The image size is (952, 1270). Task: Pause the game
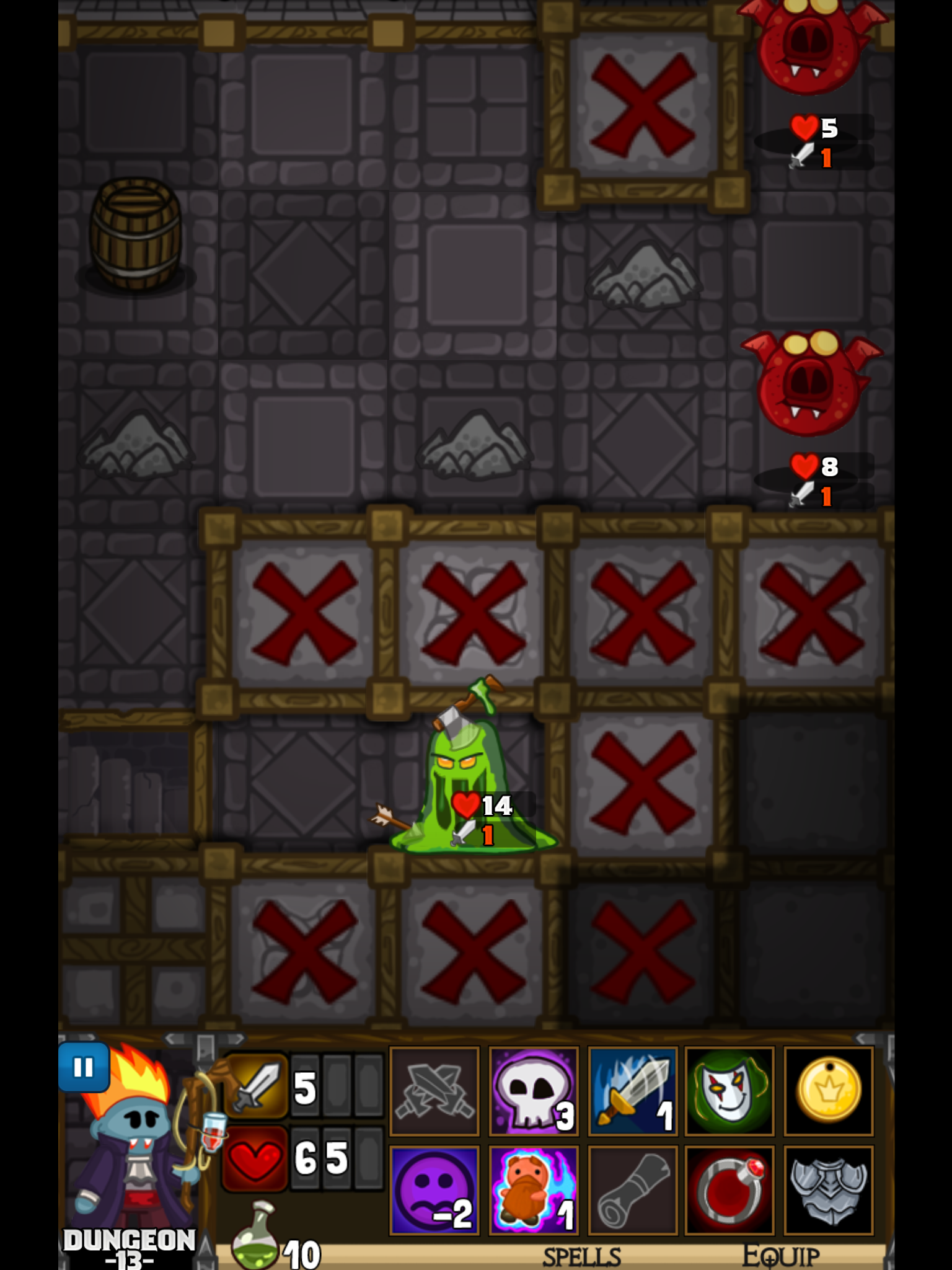point(84,1067)
